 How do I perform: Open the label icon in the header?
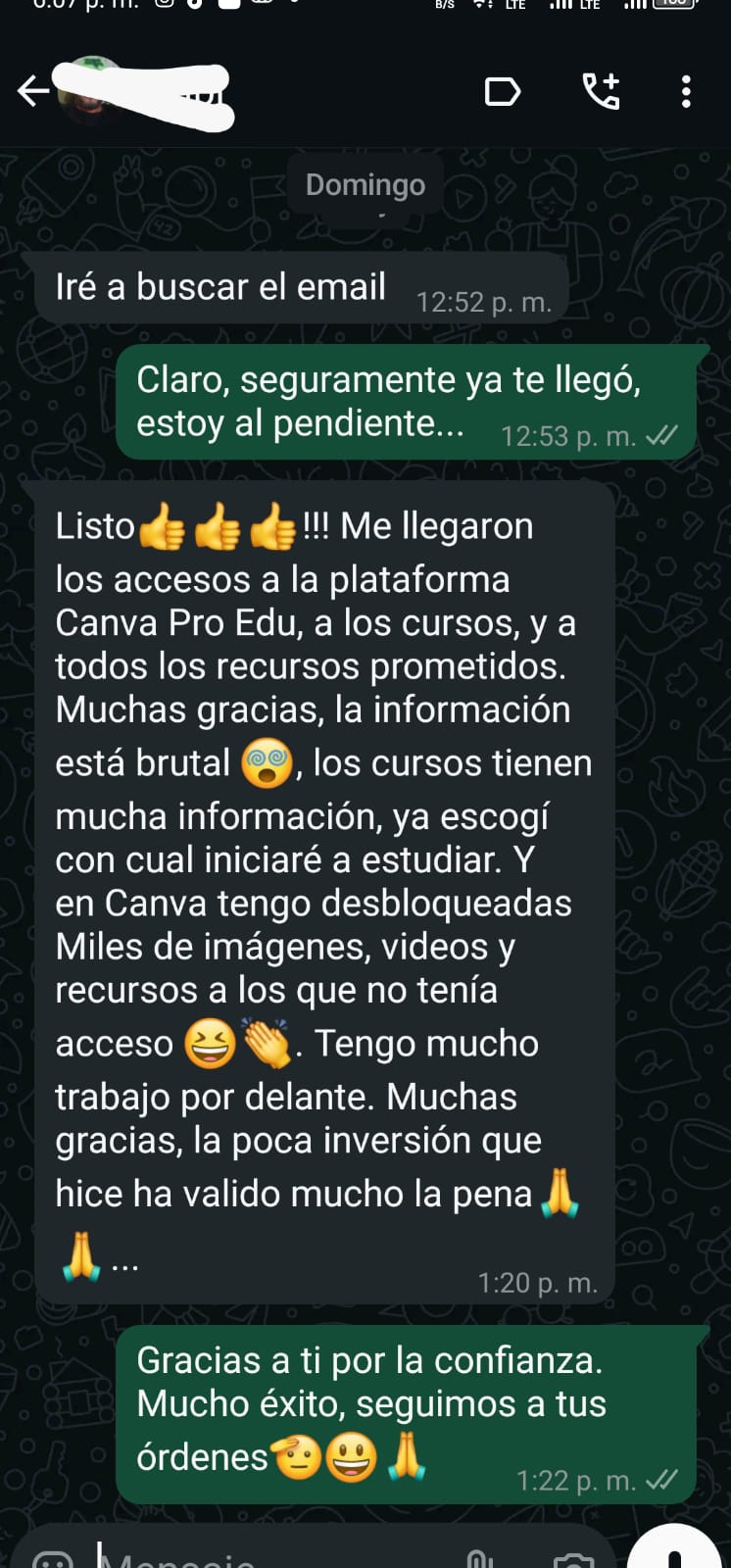point(503,92)
